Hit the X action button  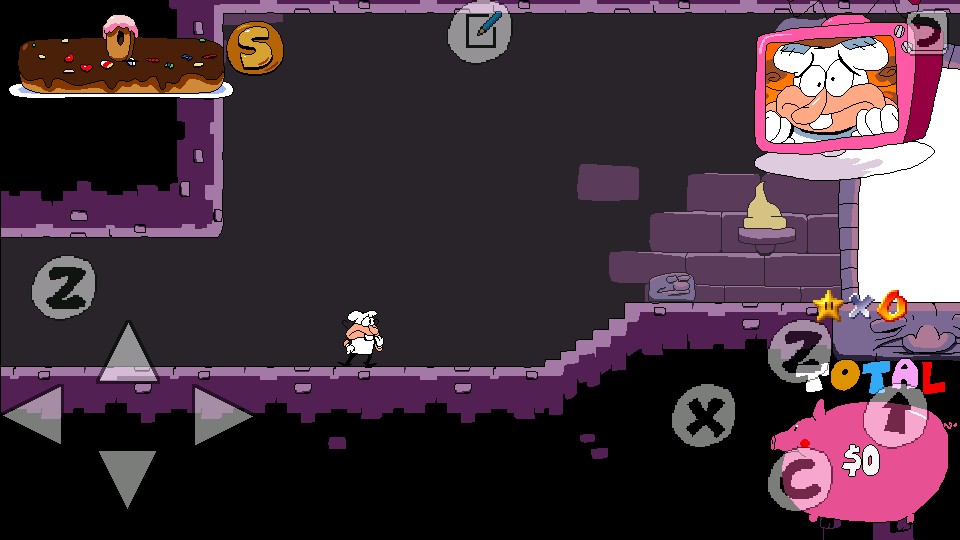[x=703, y=415]
